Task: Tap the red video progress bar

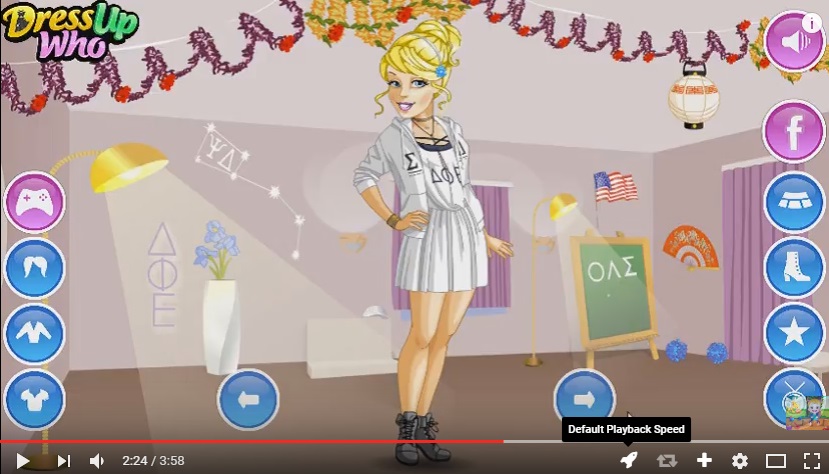Action: (250, 441)
